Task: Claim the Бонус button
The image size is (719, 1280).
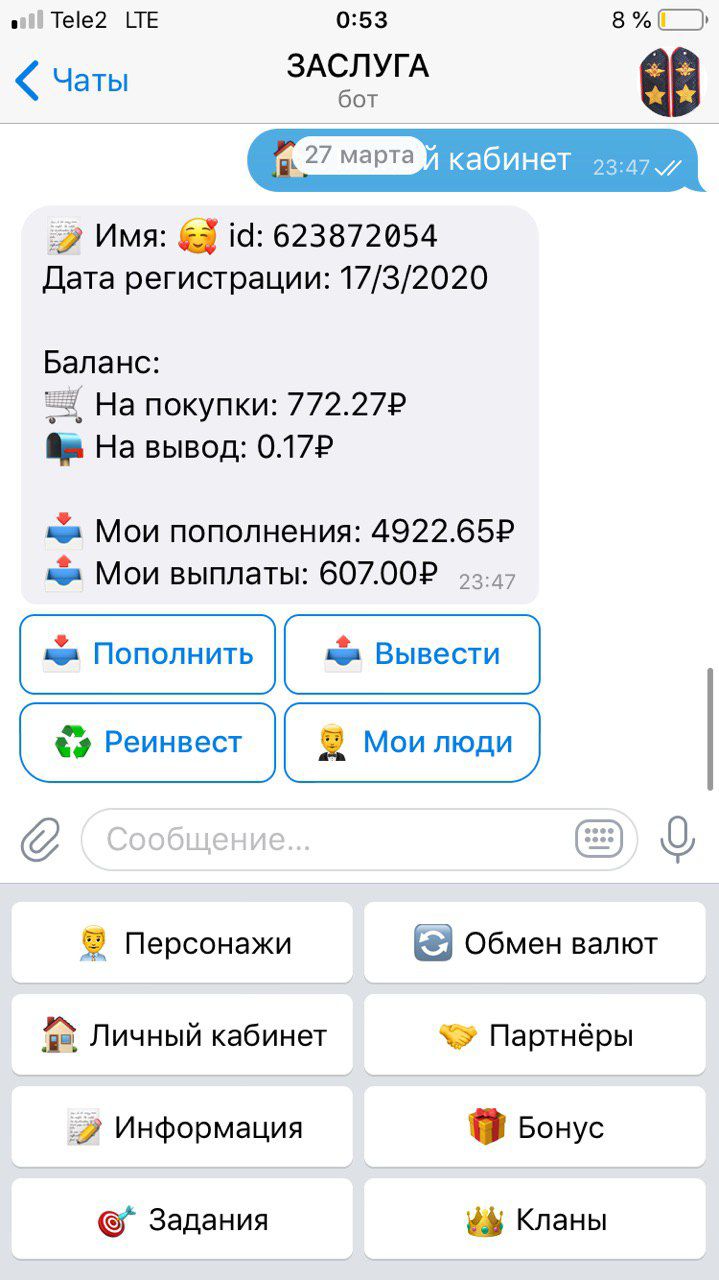Action: [535, 1127]
